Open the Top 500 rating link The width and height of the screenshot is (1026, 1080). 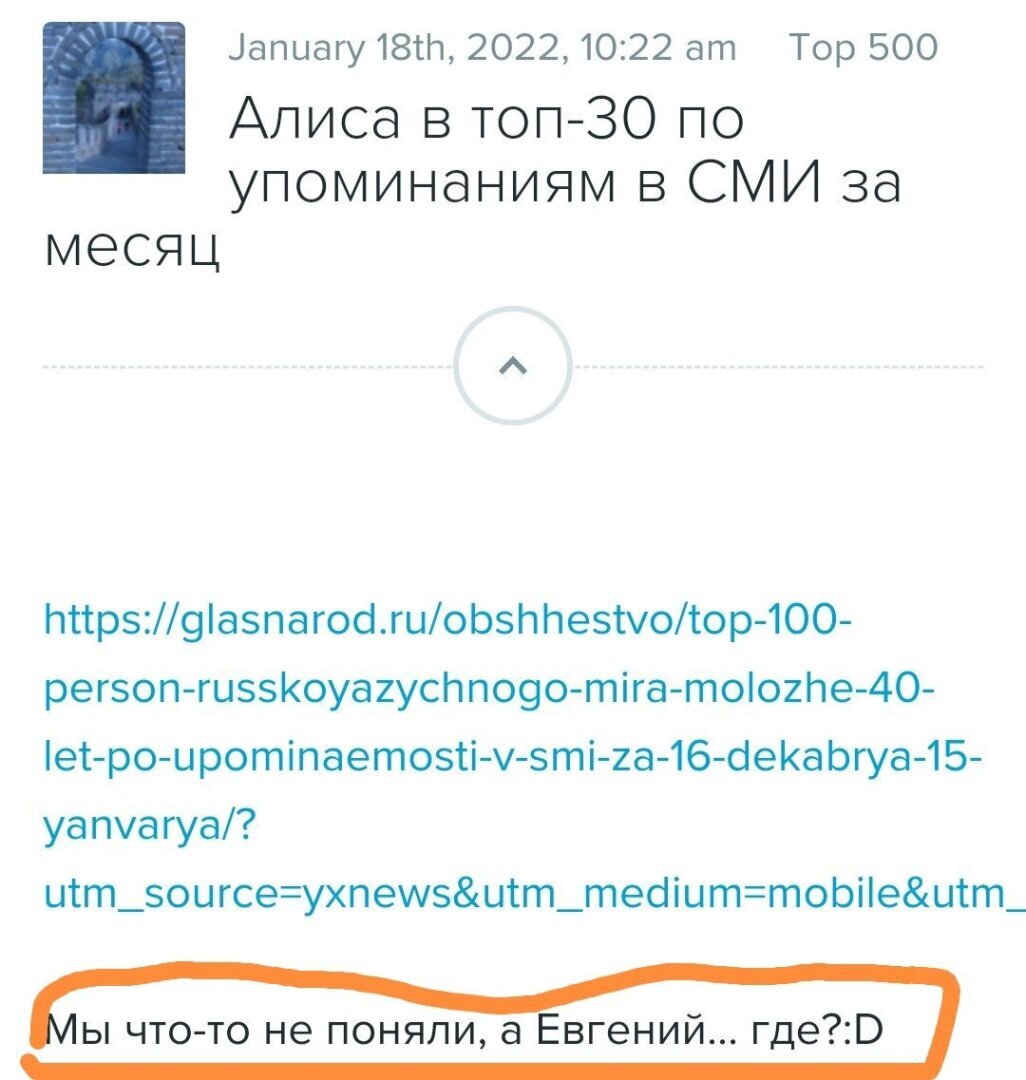pos(863,47)
